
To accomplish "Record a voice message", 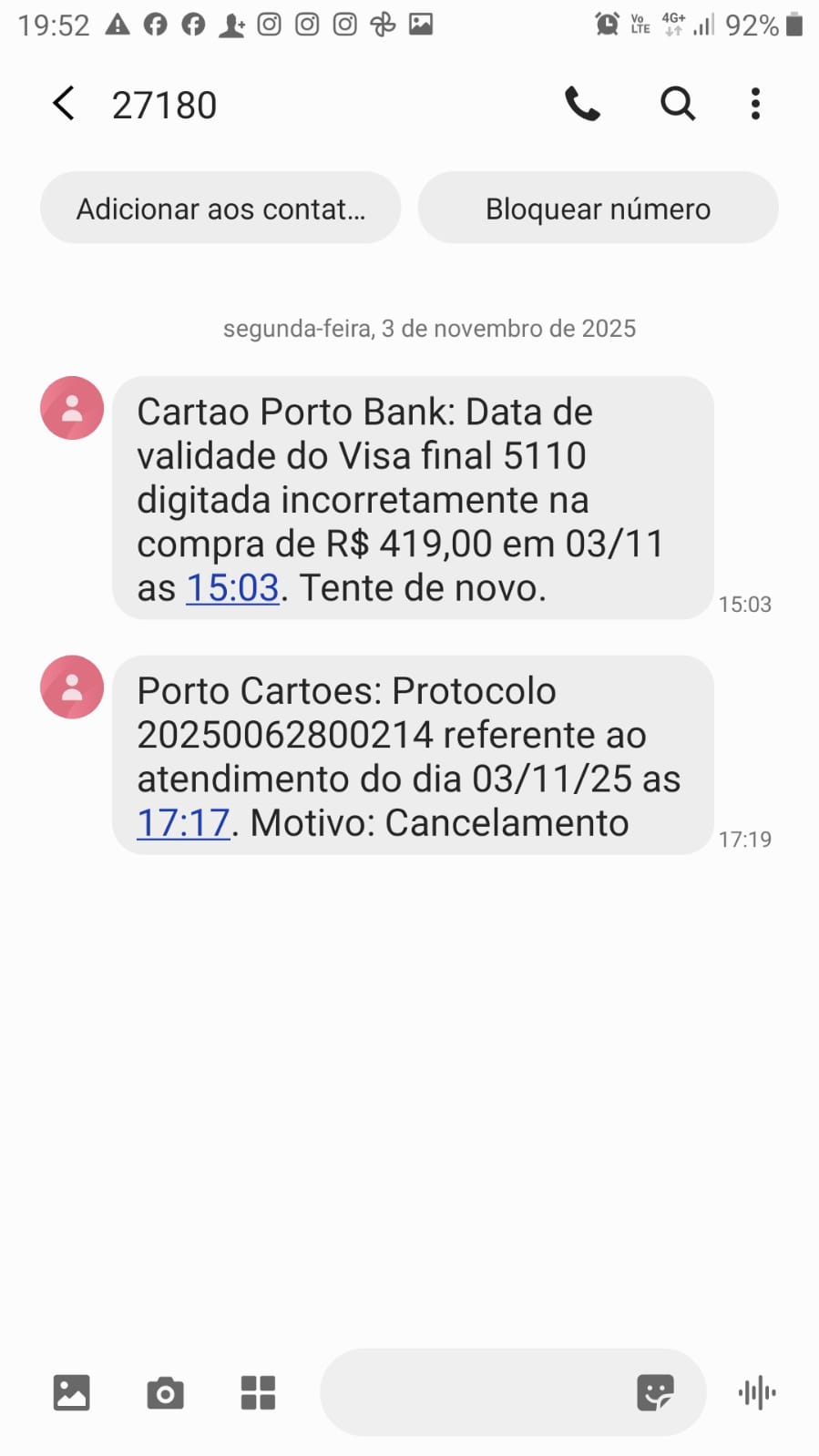I will tap(757, 1392).
